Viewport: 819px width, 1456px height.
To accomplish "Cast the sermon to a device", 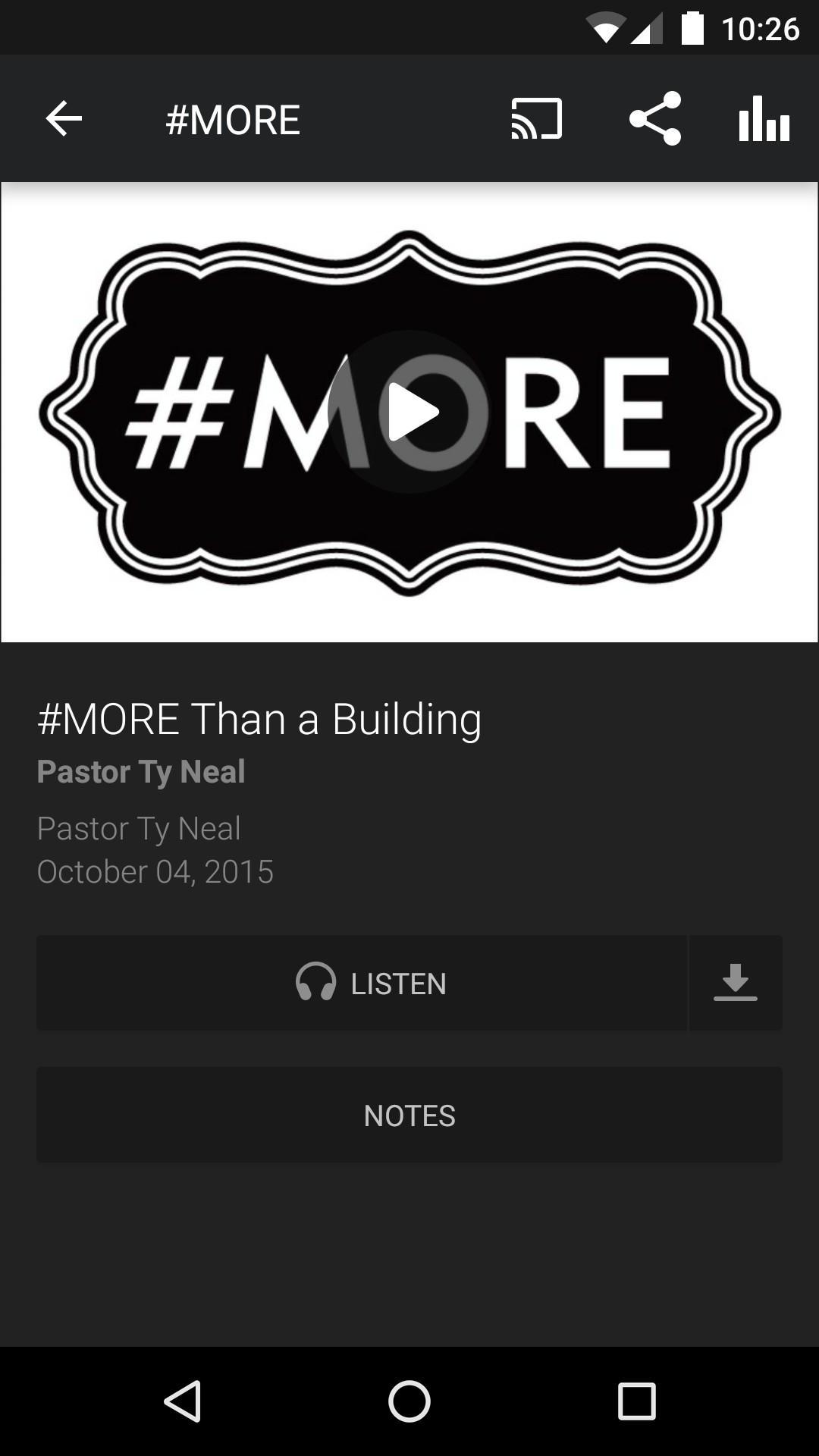I will pyautogui.click(x=536, y=119).
